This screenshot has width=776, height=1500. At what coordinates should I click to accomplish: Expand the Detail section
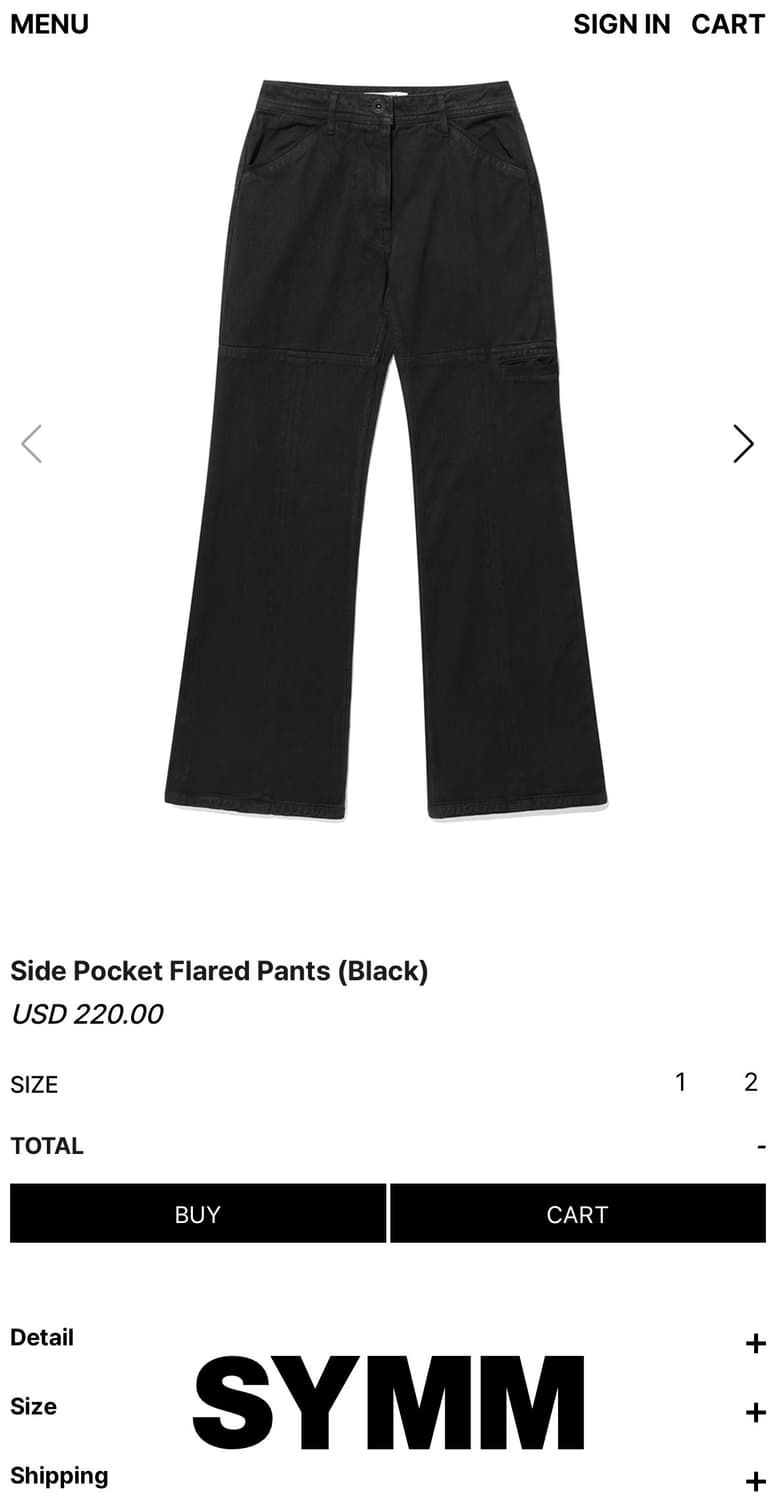41,1337
